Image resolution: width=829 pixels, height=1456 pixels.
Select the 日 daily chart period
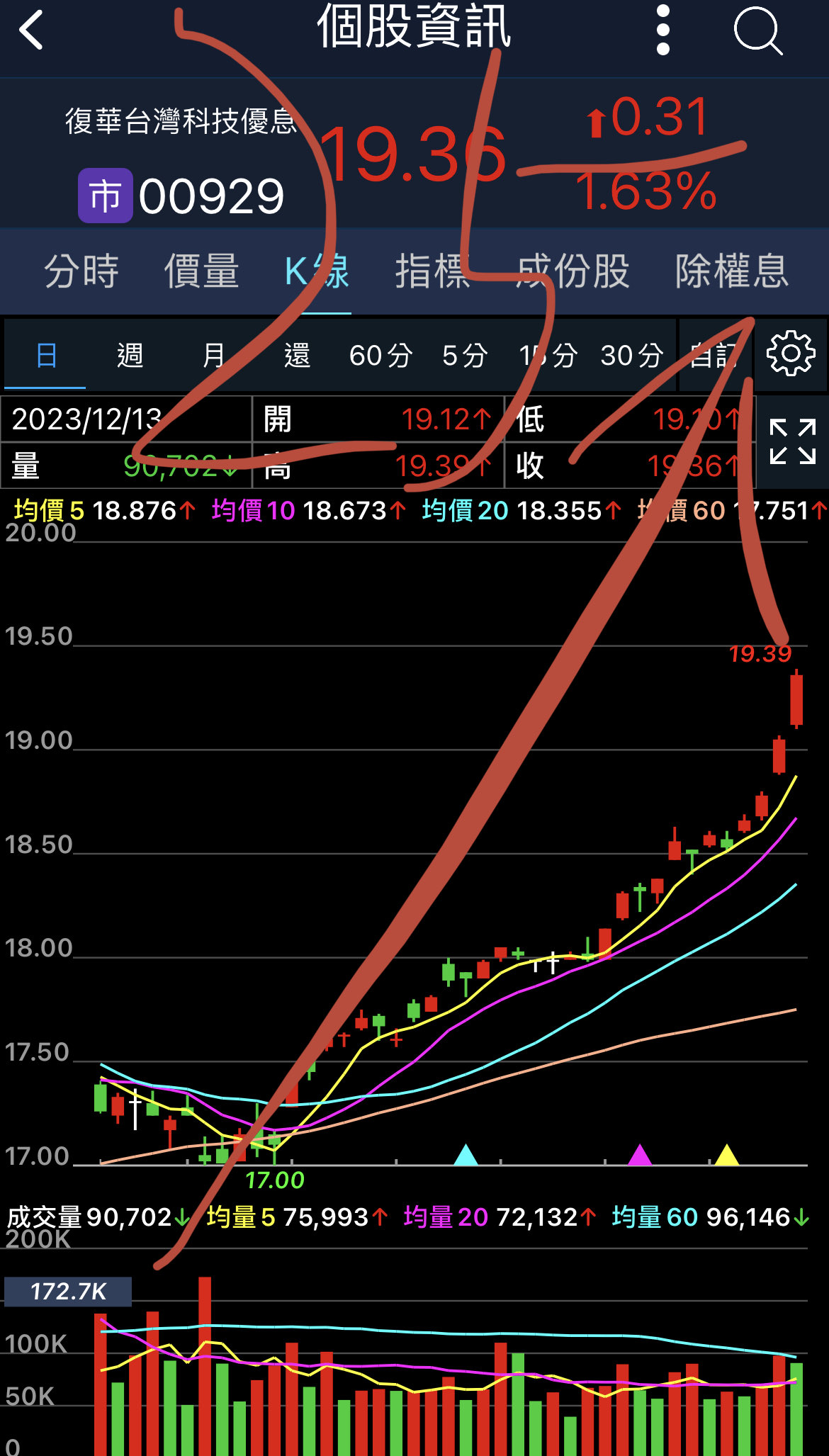tap(46, 355)
